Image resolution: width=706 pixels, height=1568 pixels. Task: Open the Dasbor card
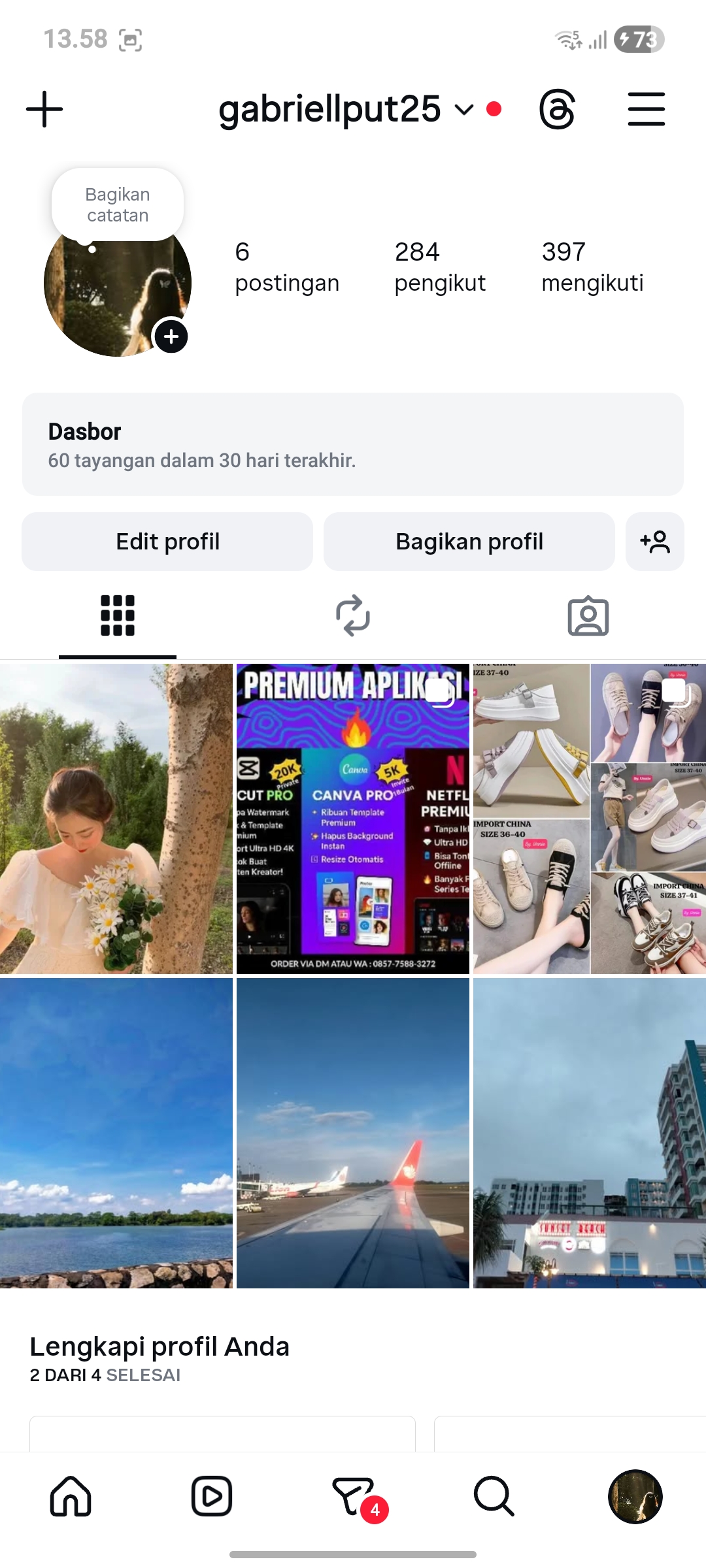tap(353, 444)
